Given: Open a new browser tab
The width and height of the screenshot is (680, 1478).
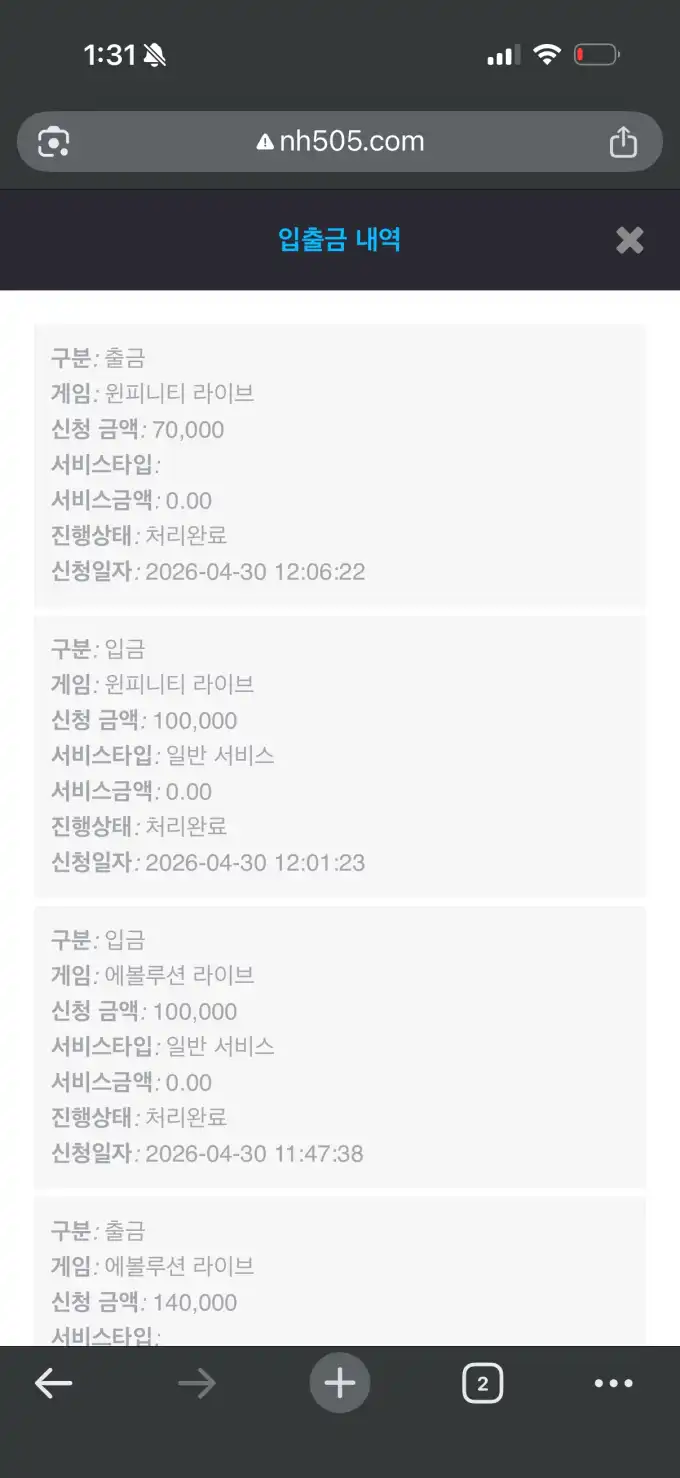Looking at the screenshot, I should point(340,1383).
